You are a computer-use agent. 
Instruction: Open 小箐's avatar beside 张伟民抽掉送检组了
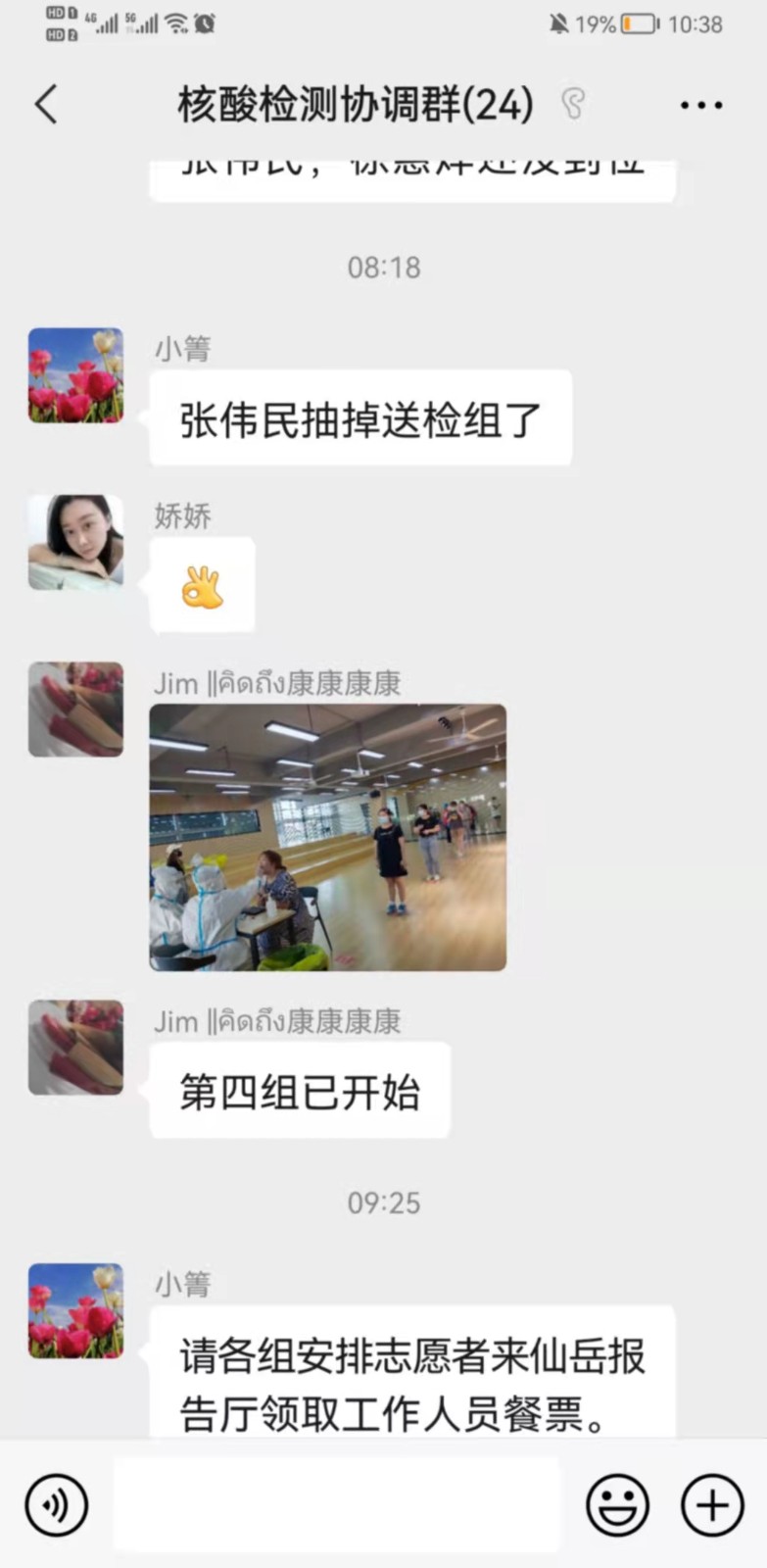[75, 375]
